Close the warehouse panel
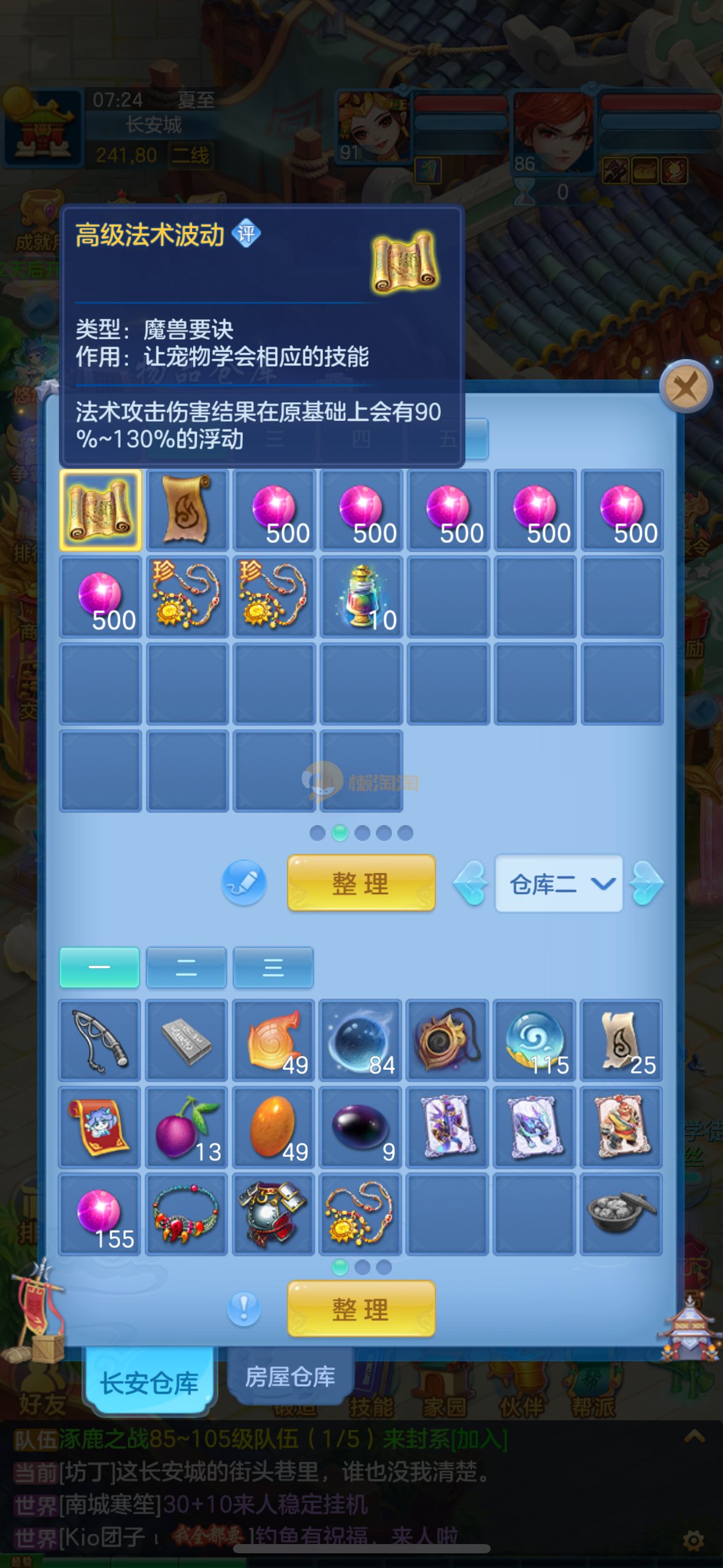Screen dimensions: 723x1568 click(686, 387)
